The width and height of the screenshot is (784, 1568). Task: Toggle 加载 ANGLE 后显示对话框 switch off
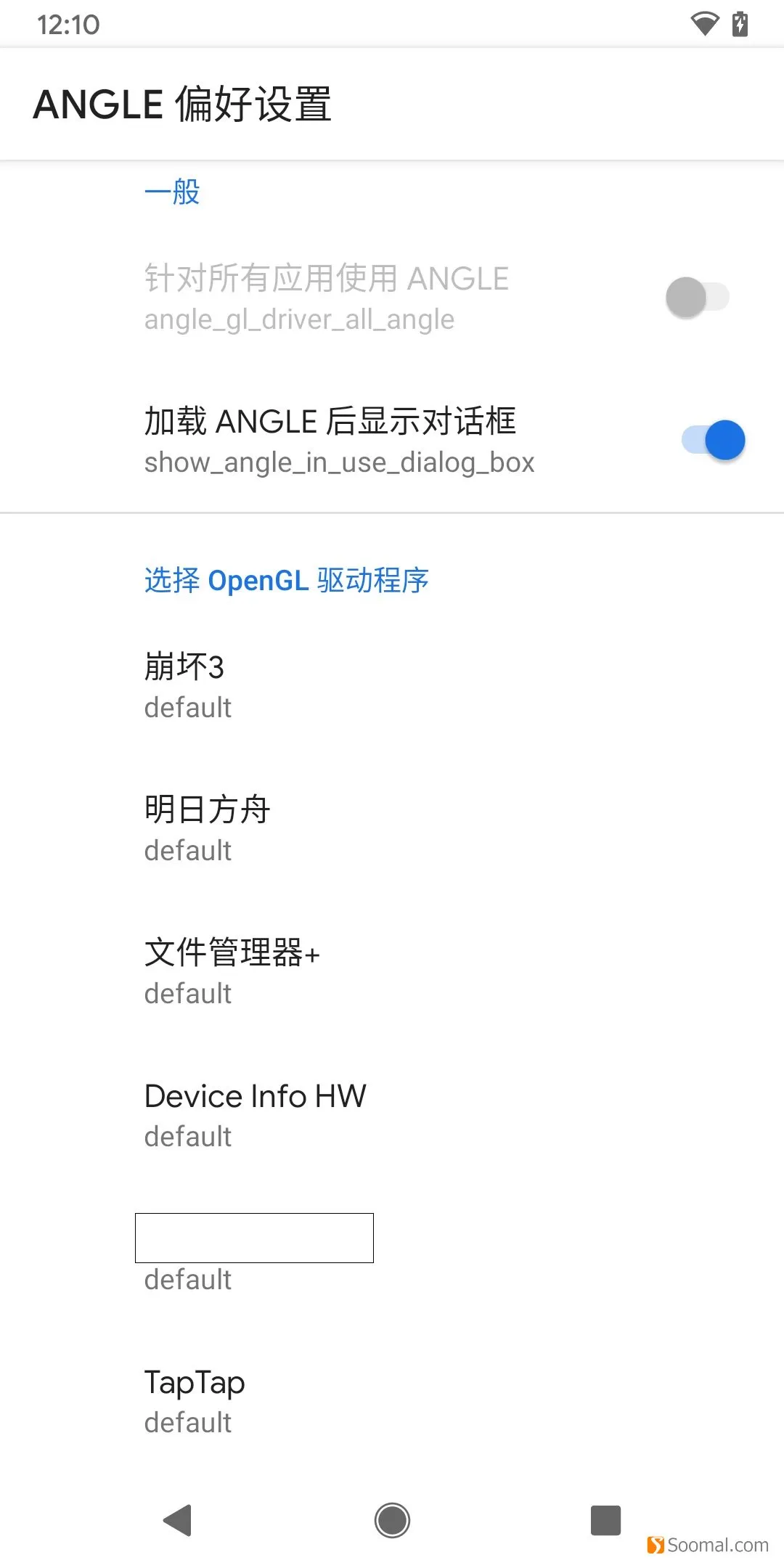pyautogui.click(x=713, y=440)
